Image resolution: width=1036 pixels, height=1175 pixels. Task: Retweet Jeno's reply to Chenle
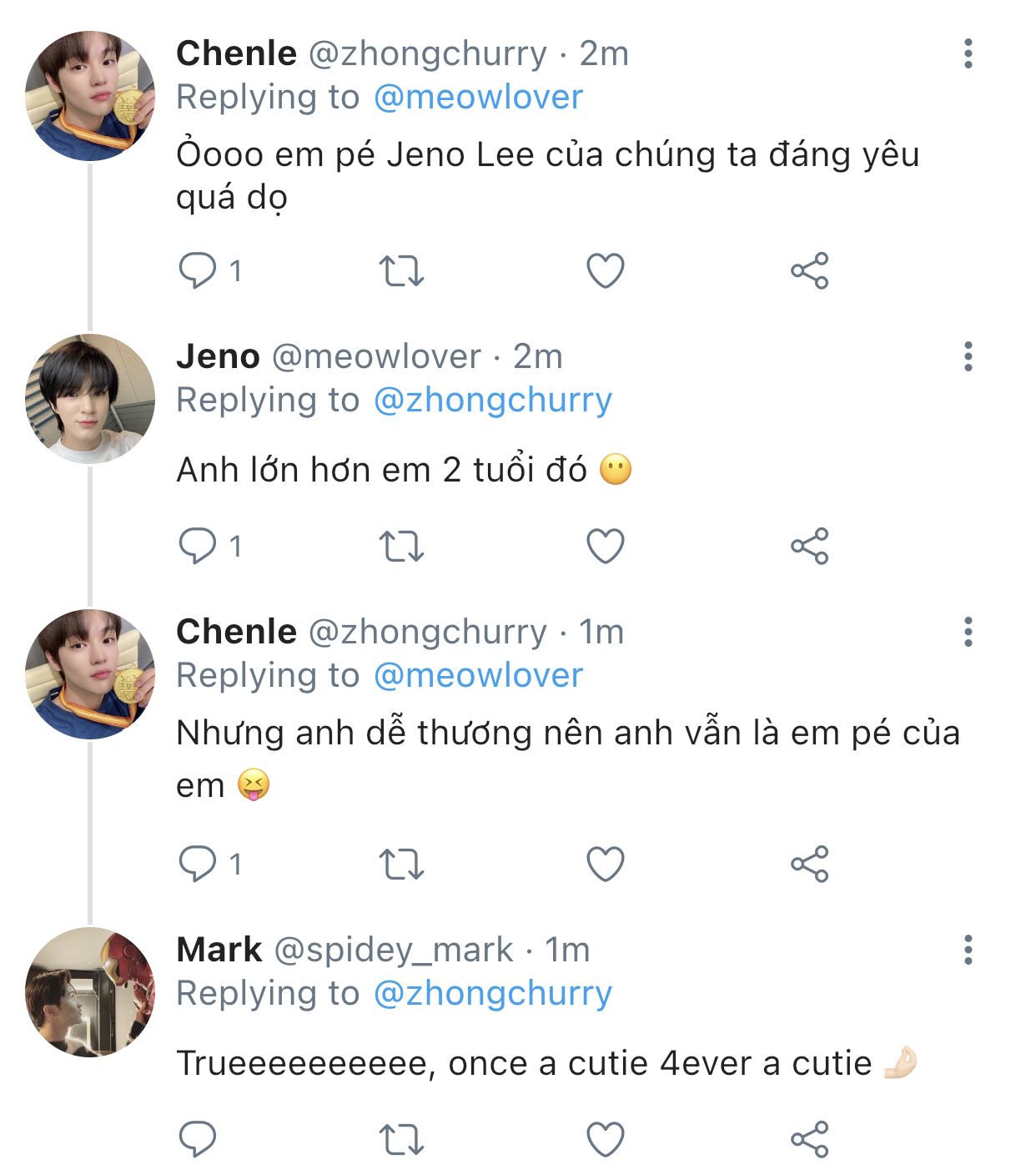pos(401,547)
